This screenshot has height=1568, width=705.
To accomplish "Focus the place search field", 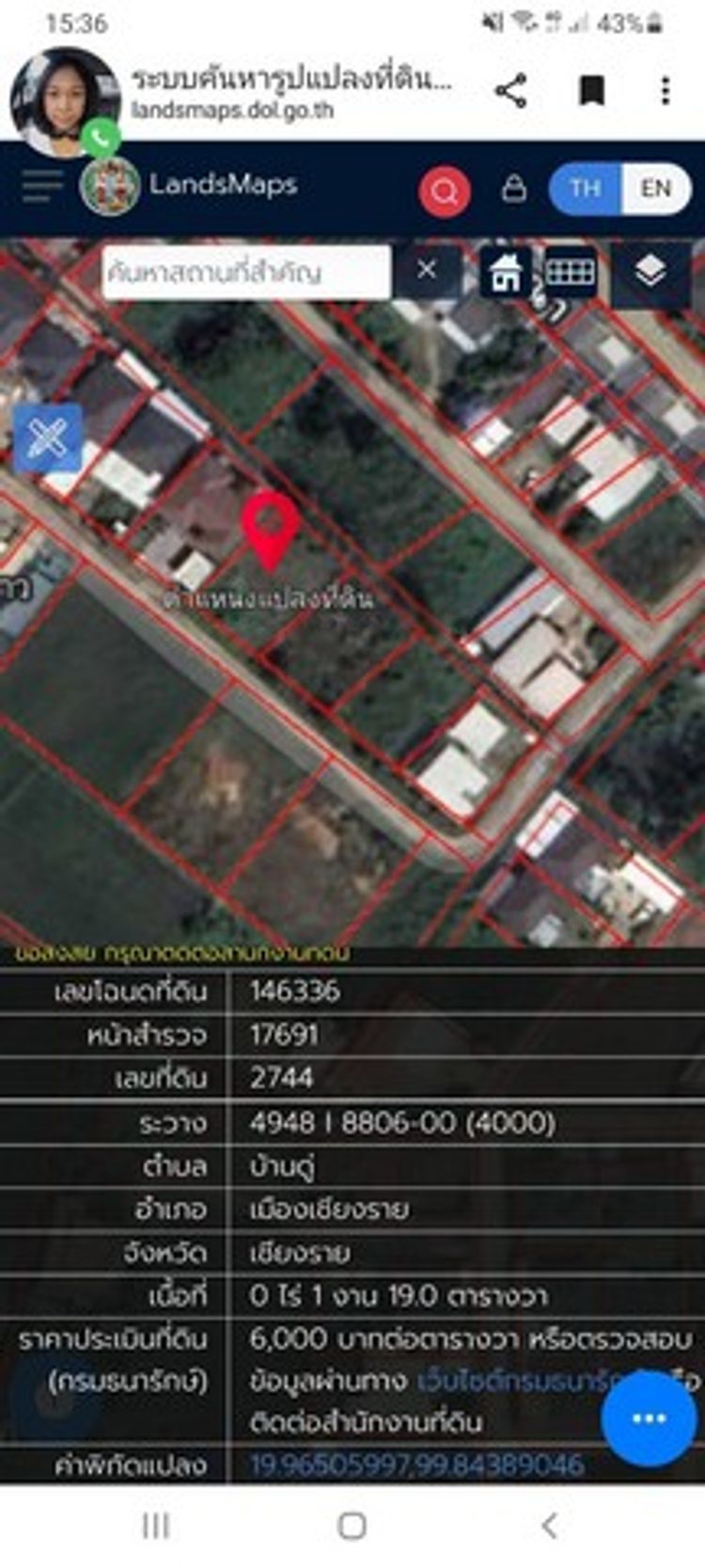I will tap(244, 272).
